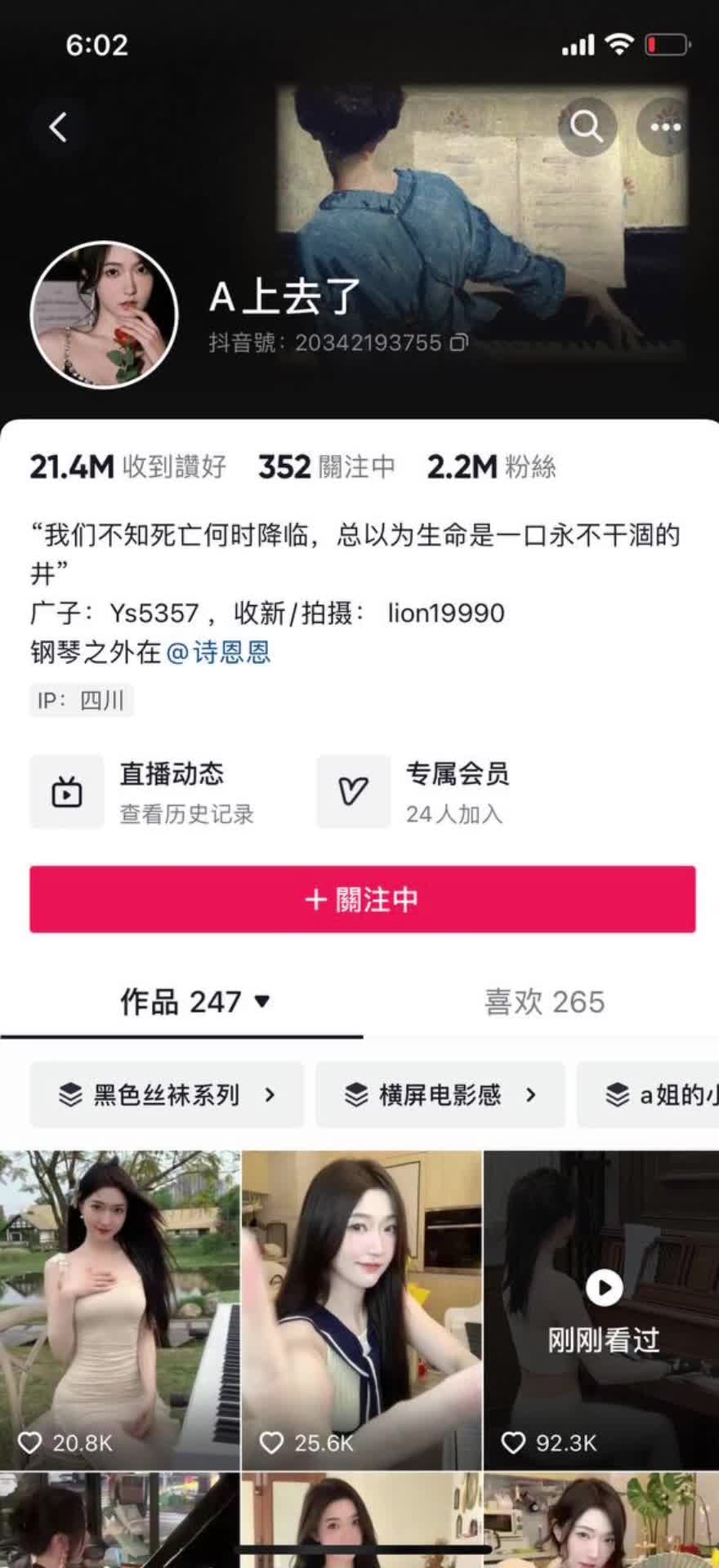The height and width of the screenshot is (1568, 719).
Task: Open the three-dot more options menu
Action: pyautogui.click(x=665, y=127)
